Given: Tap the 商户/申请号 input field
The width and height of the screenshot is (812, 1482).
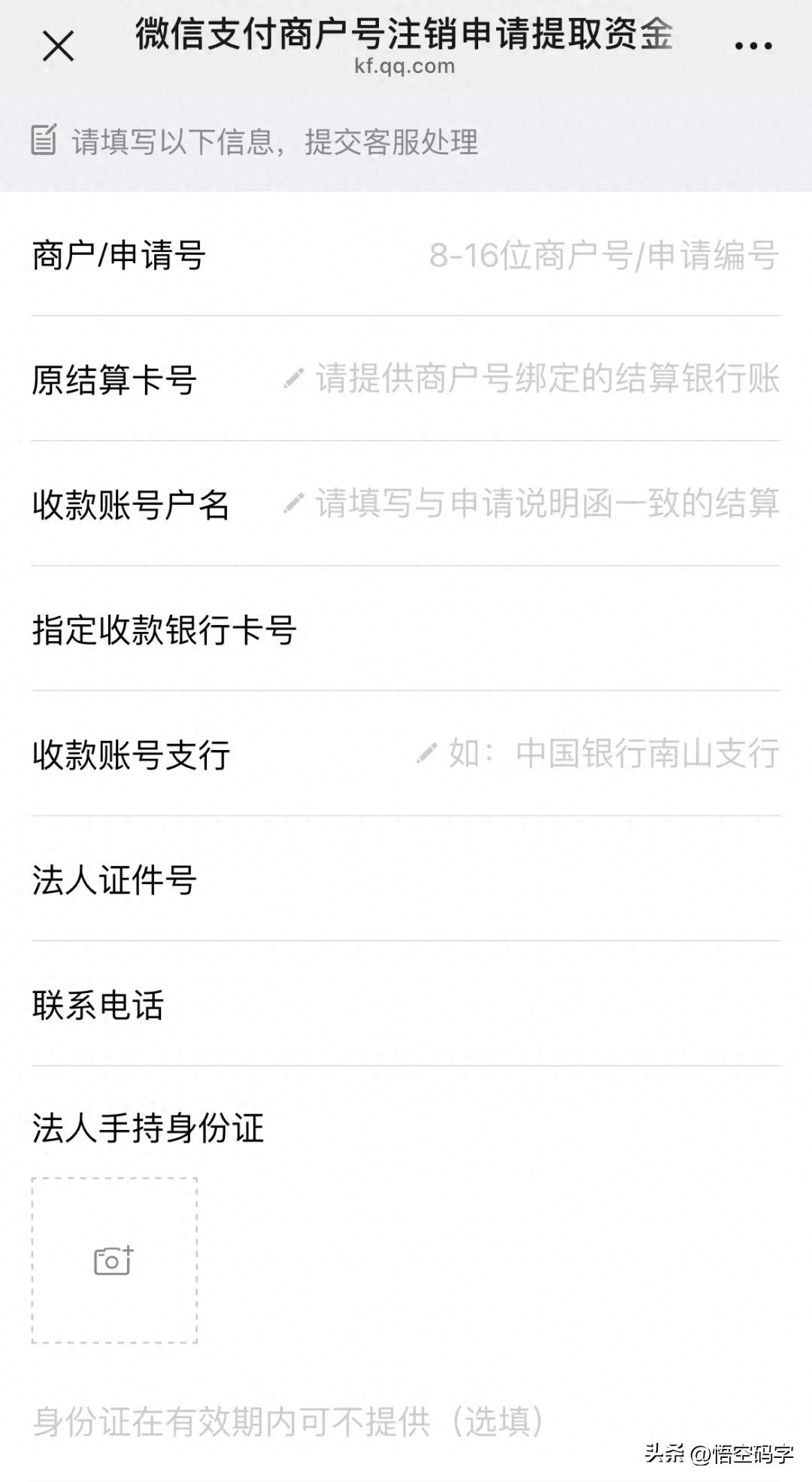Looking at the screenshot, I should coord(603,256).
